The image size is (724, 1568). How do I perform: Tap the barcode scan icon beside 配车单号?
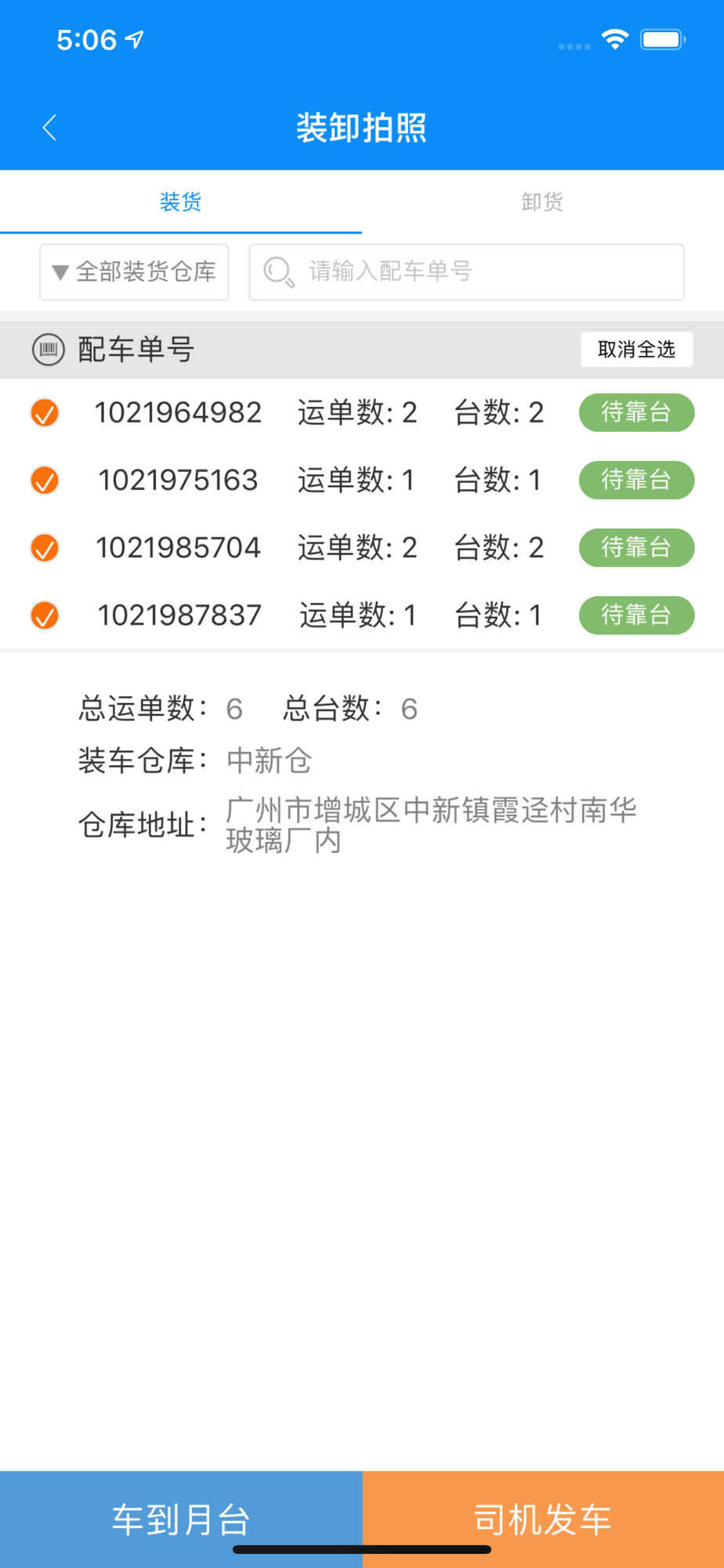[48, 350]
